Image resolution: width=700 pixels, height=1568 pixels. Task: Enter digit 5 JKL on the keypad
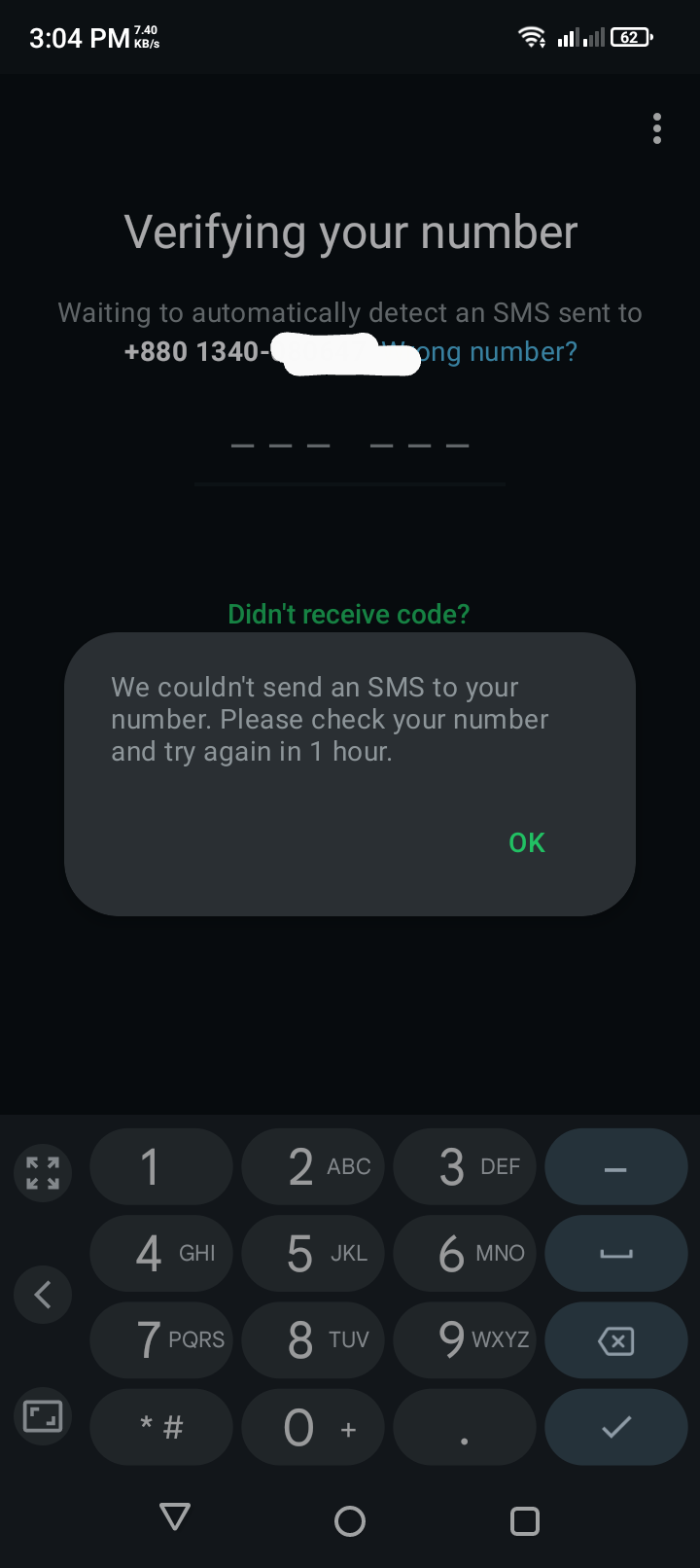click(312, 1253)
